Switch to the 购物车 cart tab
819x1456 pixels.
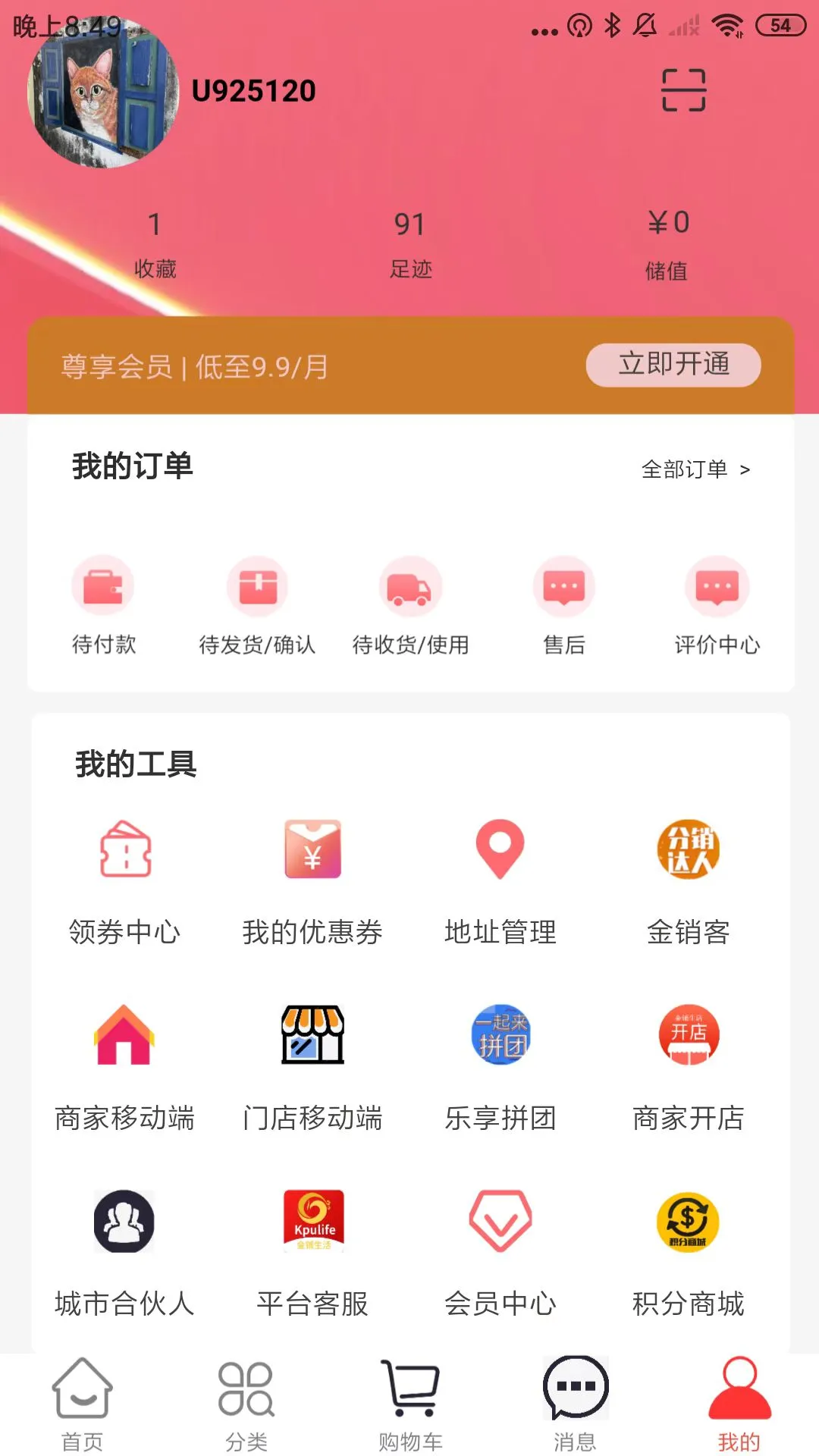click(409, 1403)
